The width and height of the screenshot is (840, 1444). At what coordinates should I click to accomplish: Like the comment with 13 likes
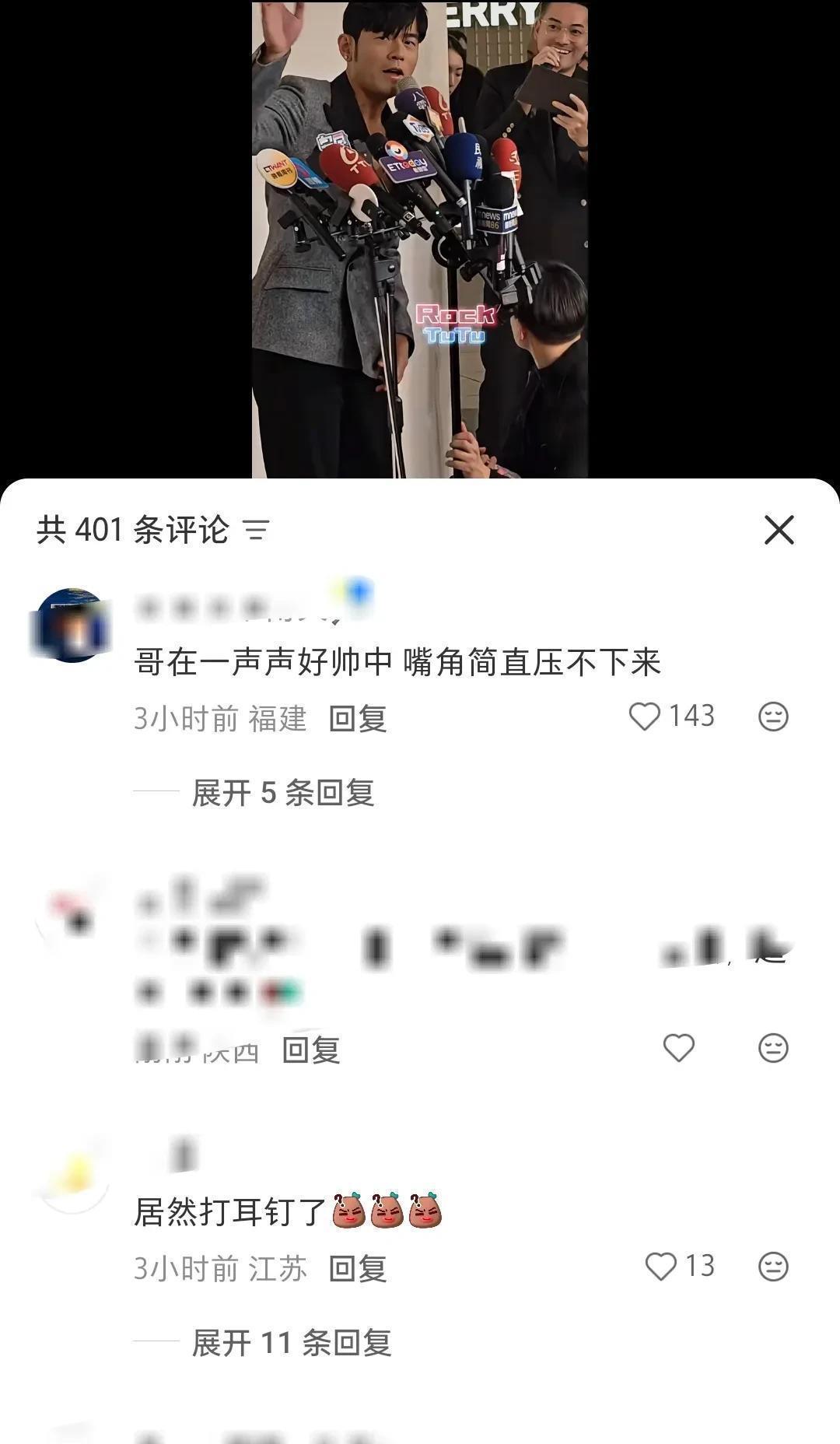click(661, 1267)
